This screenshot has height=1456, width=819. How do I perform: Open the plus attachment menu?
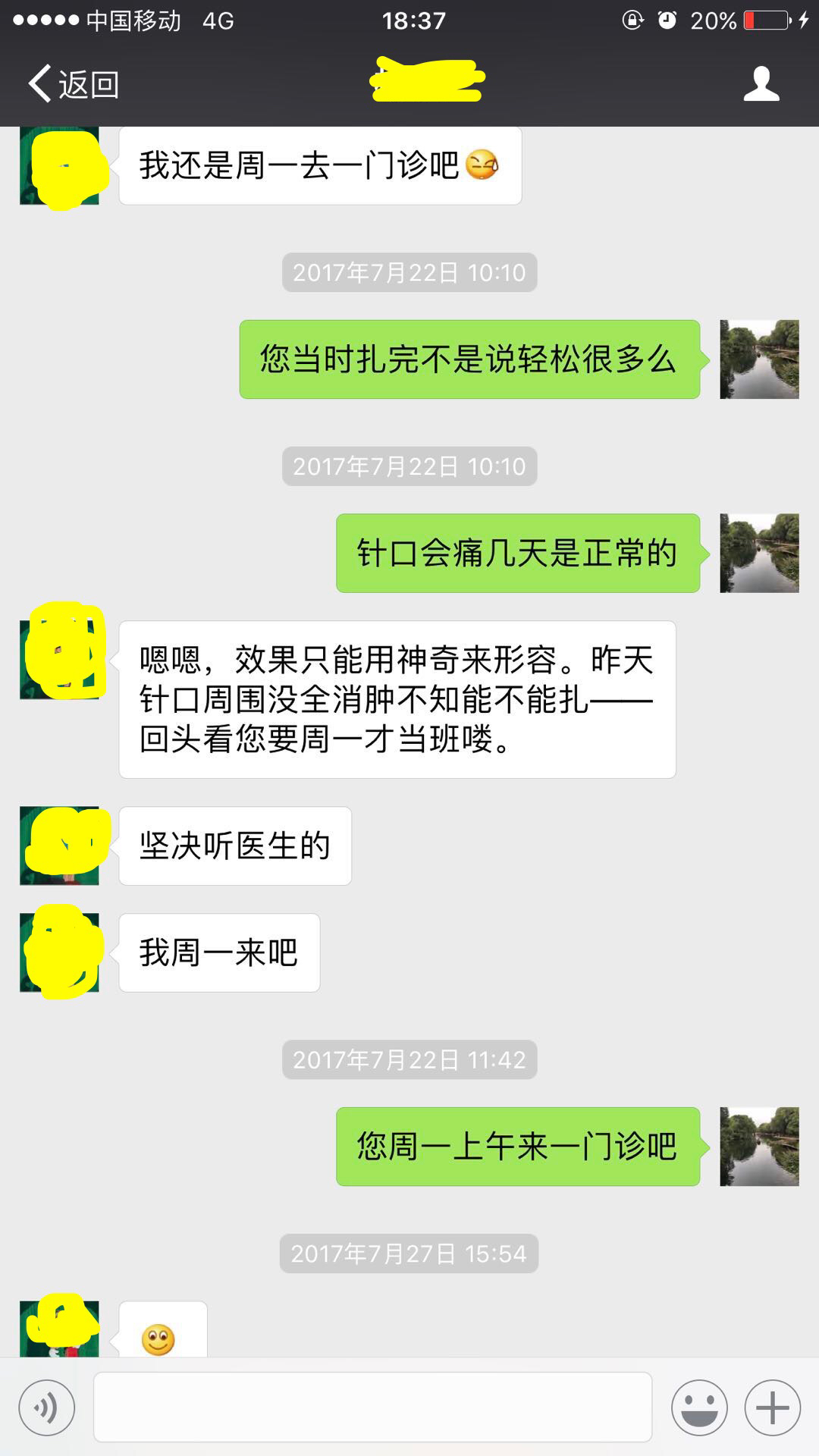772,1408
